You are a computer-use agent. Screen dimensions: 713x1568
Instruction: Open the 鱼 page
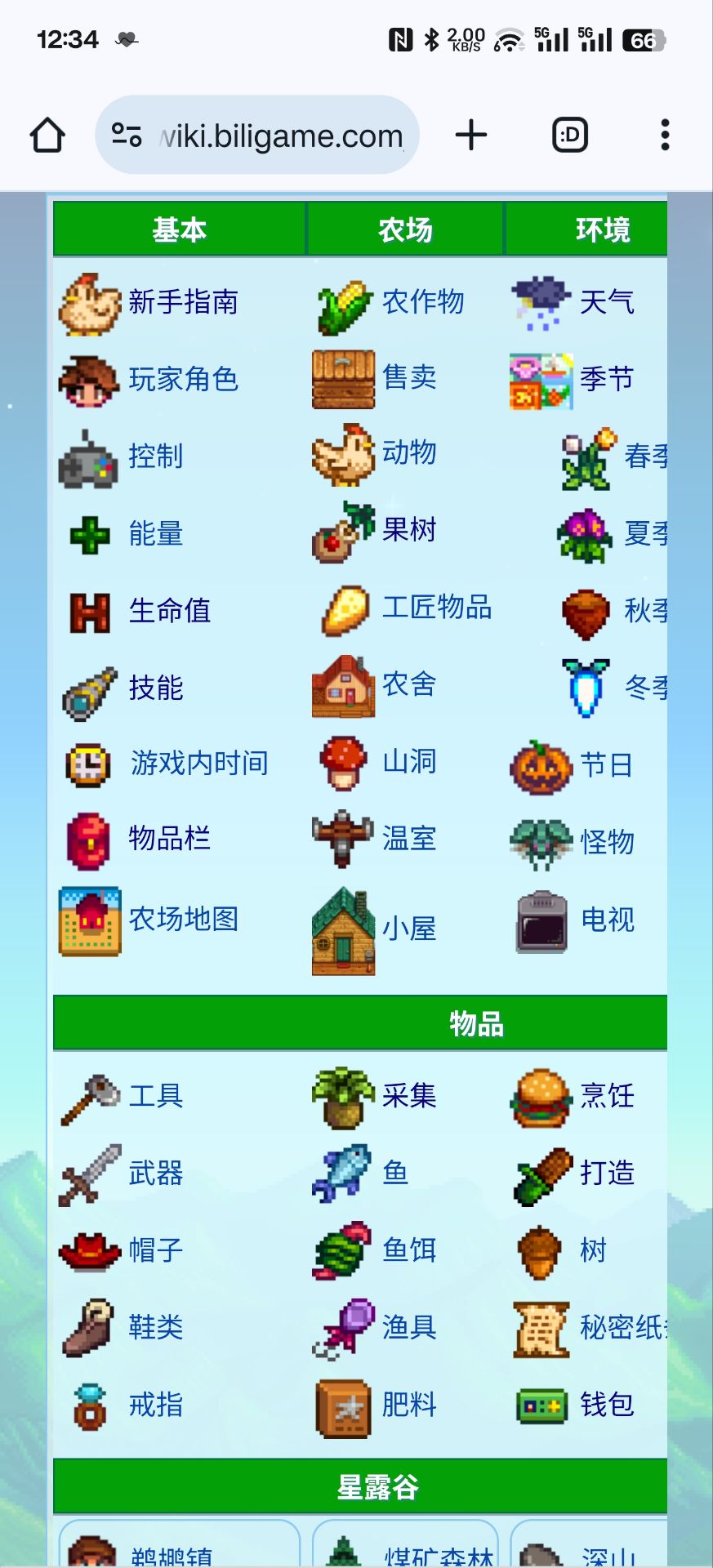click(x=395, y=1173)
